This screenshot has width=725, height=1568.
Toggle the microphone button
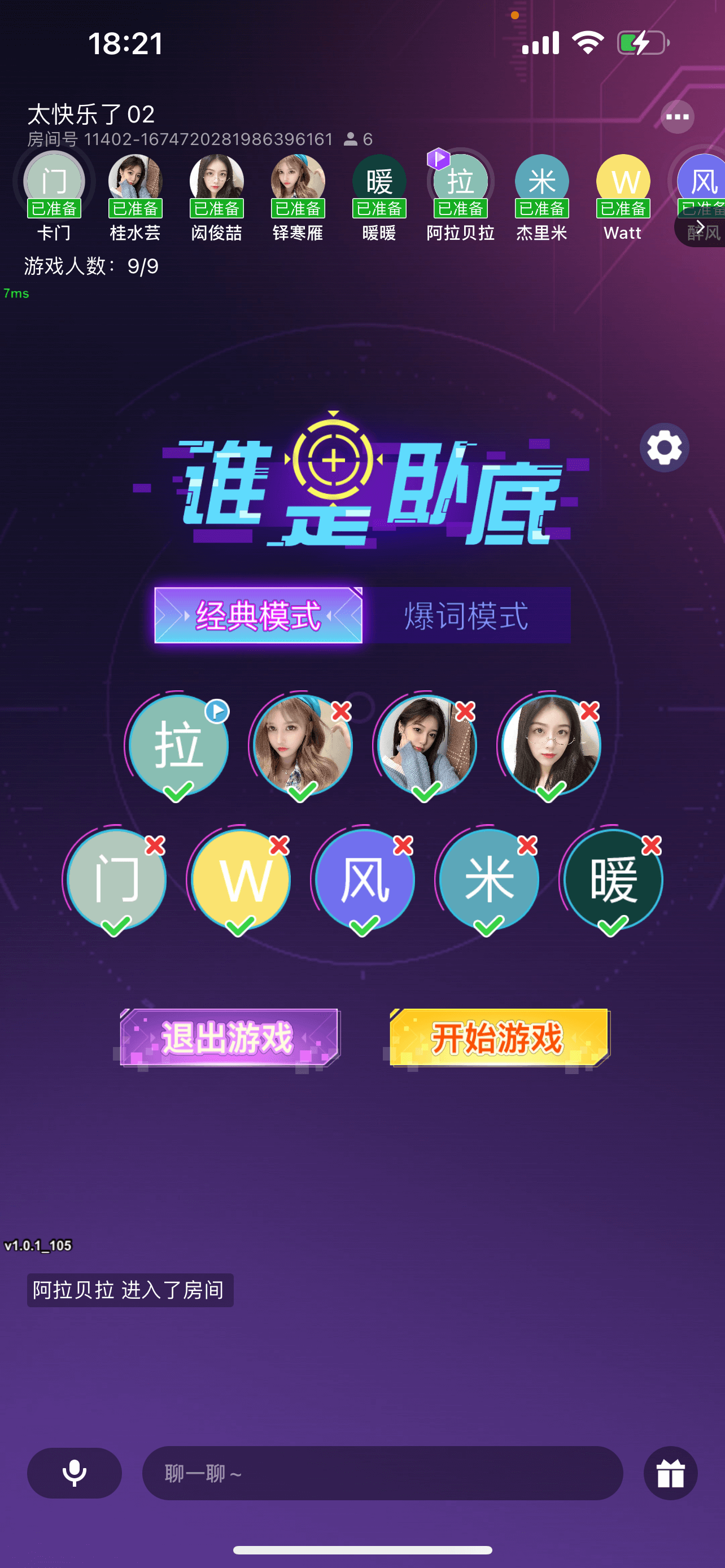point(75,1473)
